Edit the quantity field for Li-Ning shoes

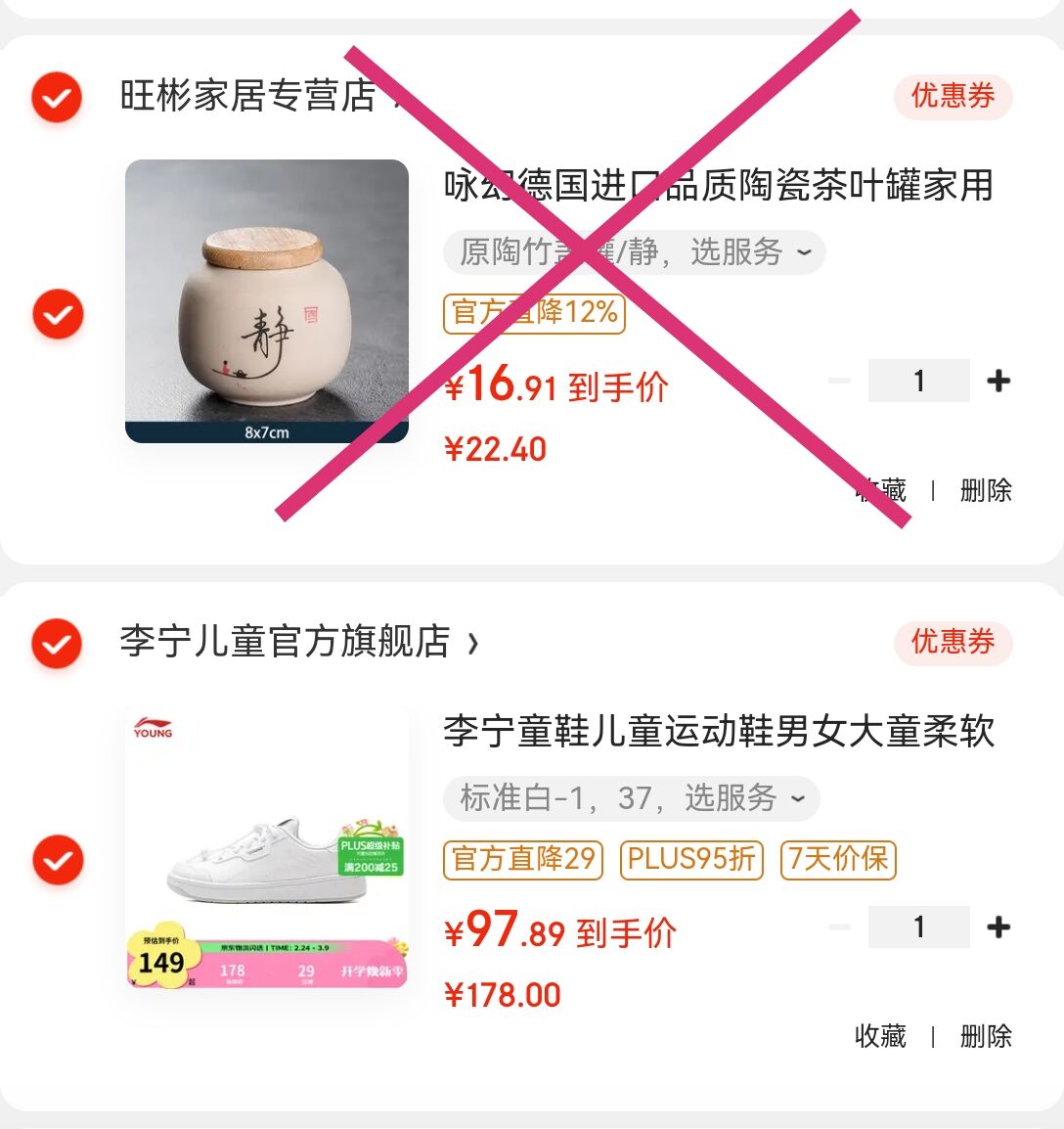(918, 926)
